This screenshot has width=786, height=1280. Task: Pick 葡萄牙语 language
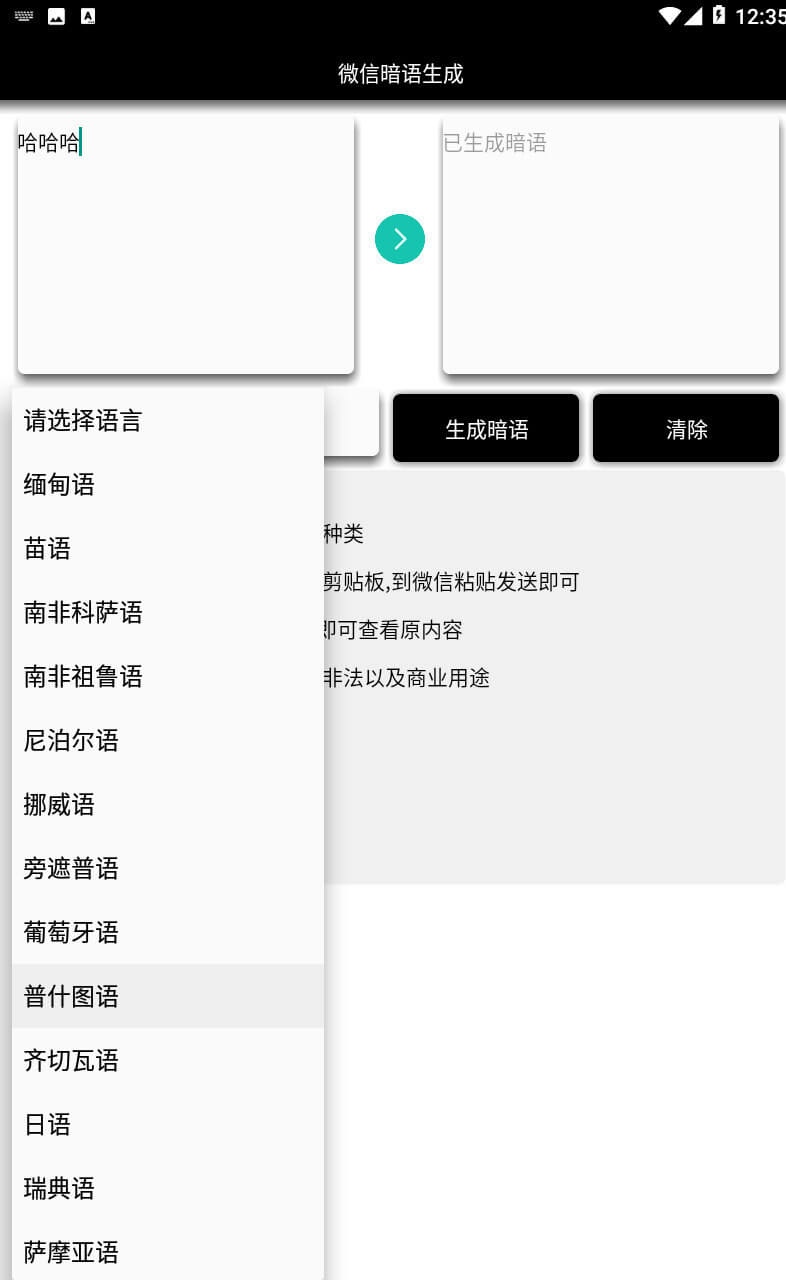(x=168, y=932)
